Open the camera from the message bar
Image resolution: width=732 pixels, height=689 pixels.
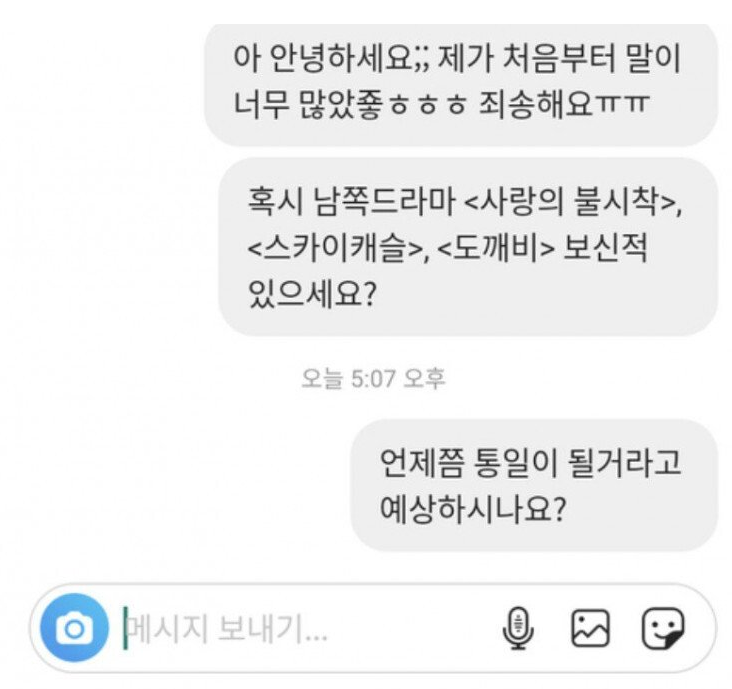(x=73, y=629)
